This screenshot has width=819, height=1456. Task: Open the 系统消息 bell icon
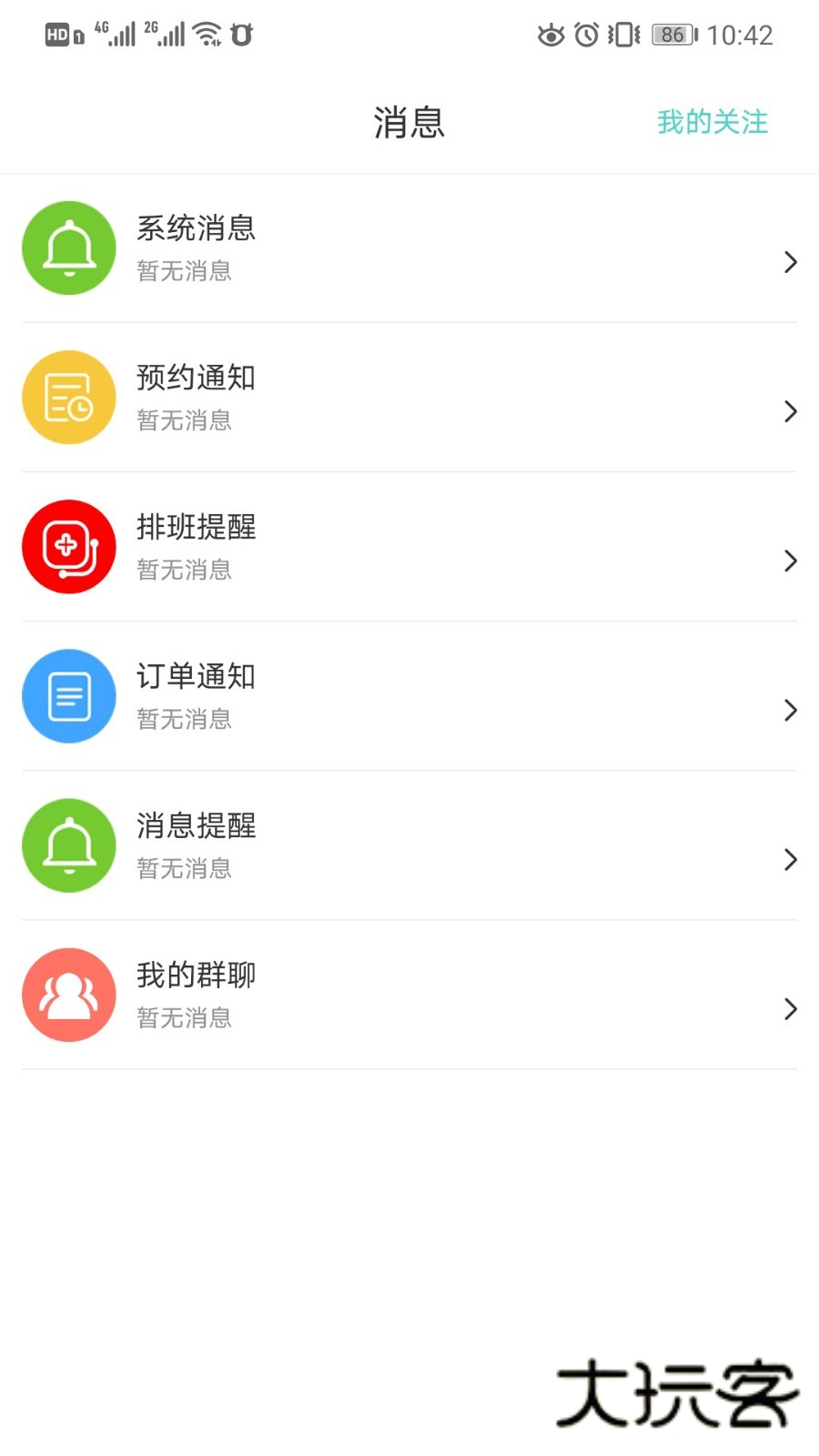coord(68,248)
